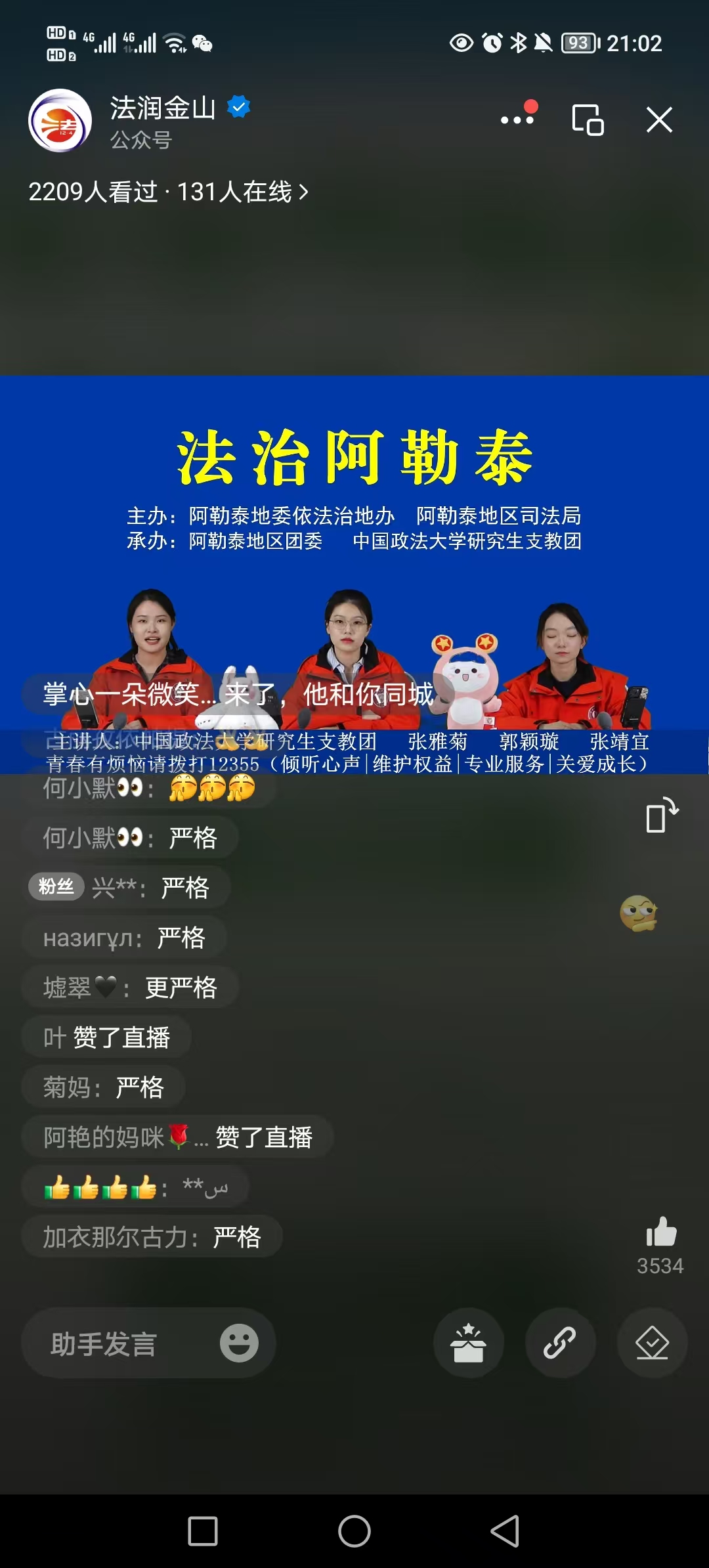709x1568 pixels.
Task: Like the livestream with thumbs up
Action: pos(660,1232)
